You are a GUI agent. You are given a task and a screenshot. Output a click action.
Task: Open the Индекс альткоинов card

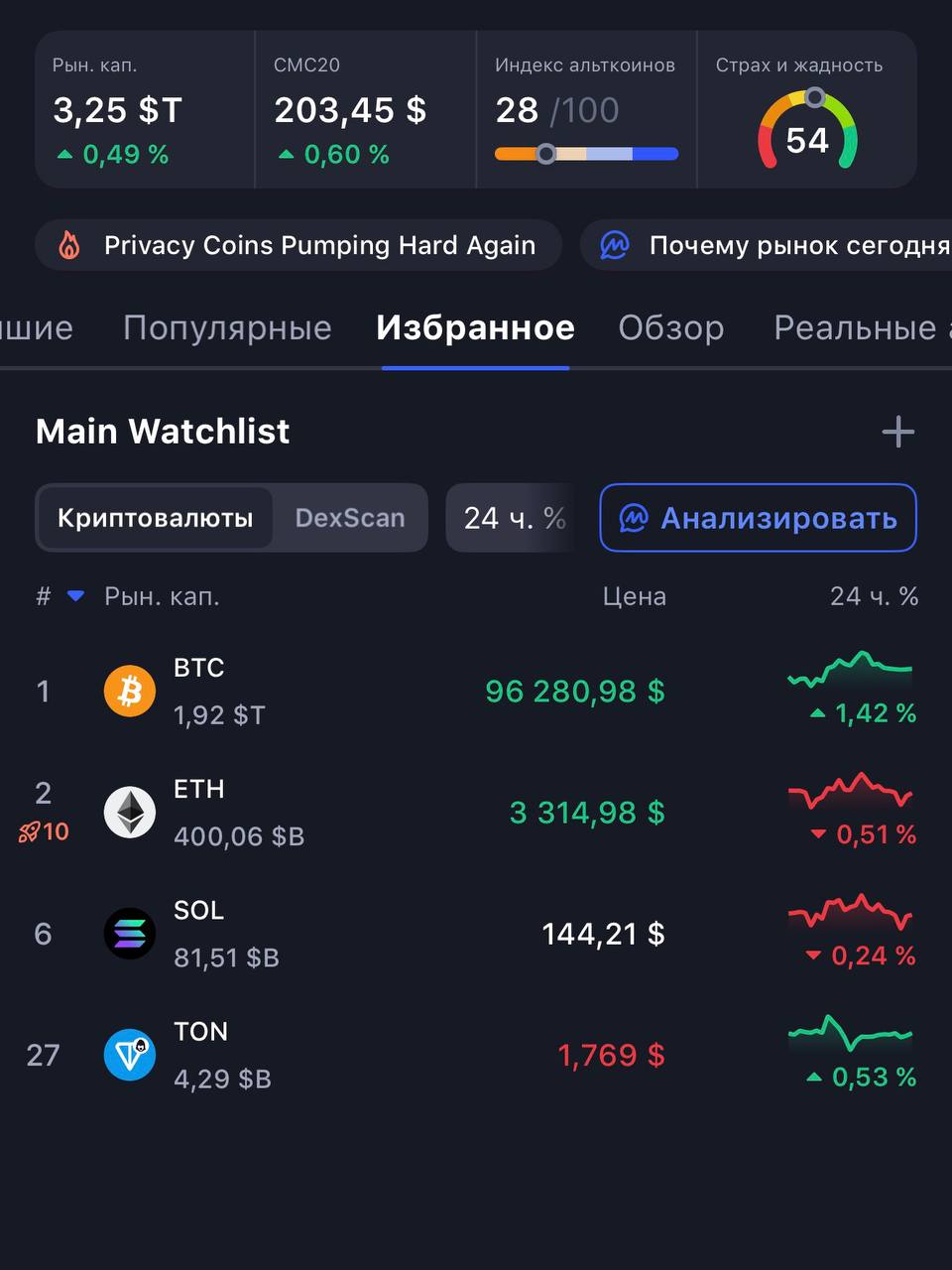[586, 110]
